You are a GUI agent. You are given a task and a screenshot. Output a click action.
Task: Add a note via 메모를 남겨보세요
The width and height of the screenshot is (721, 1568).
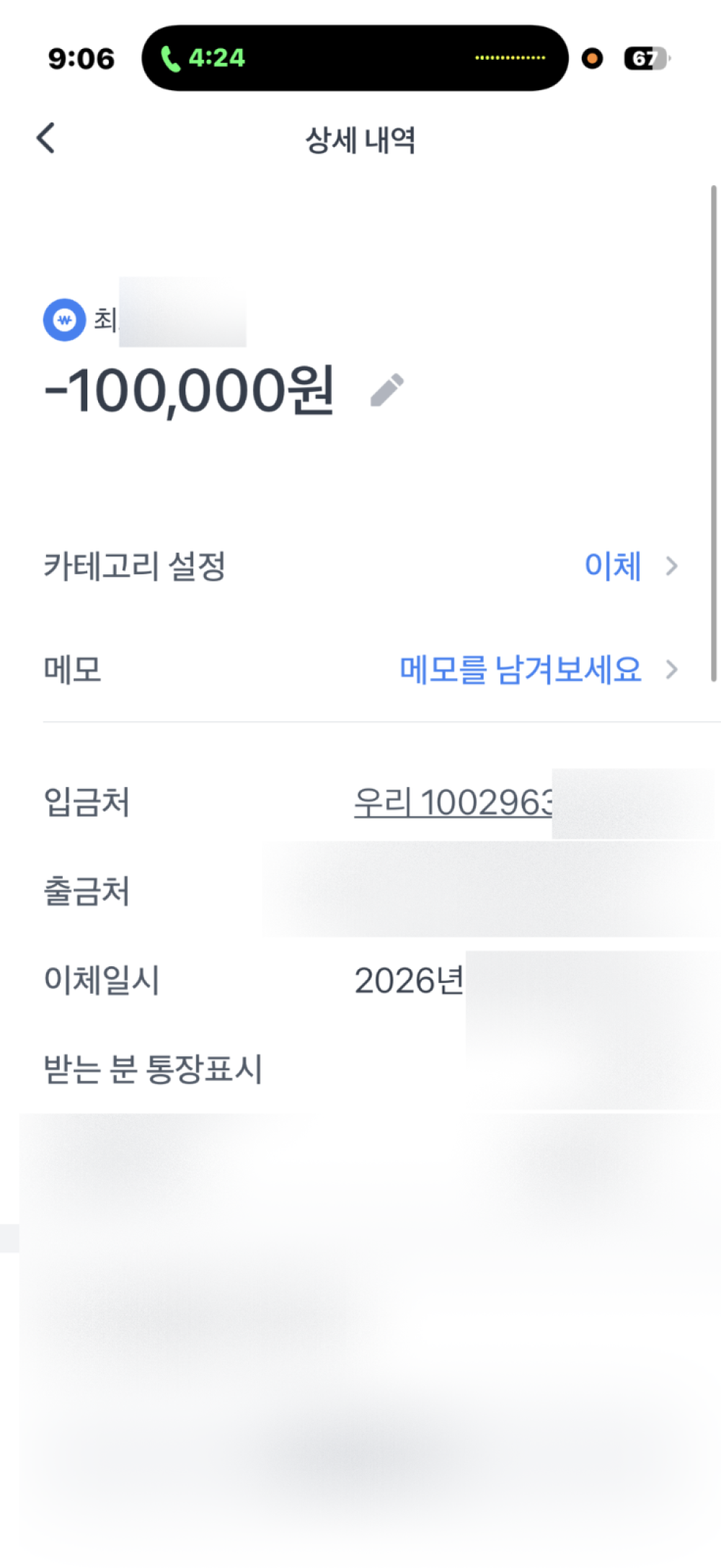[521, 670]
